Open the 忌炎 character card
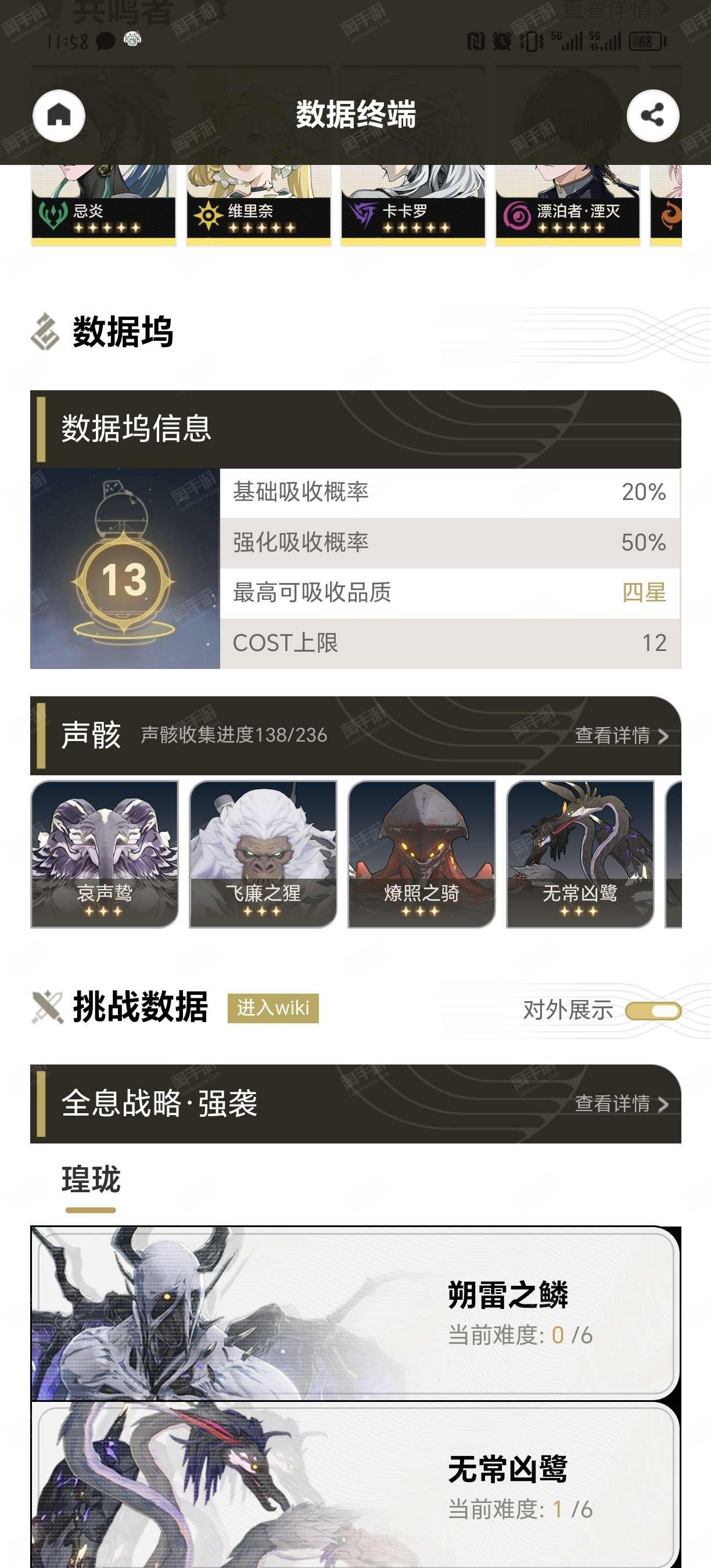 (103, 205)
